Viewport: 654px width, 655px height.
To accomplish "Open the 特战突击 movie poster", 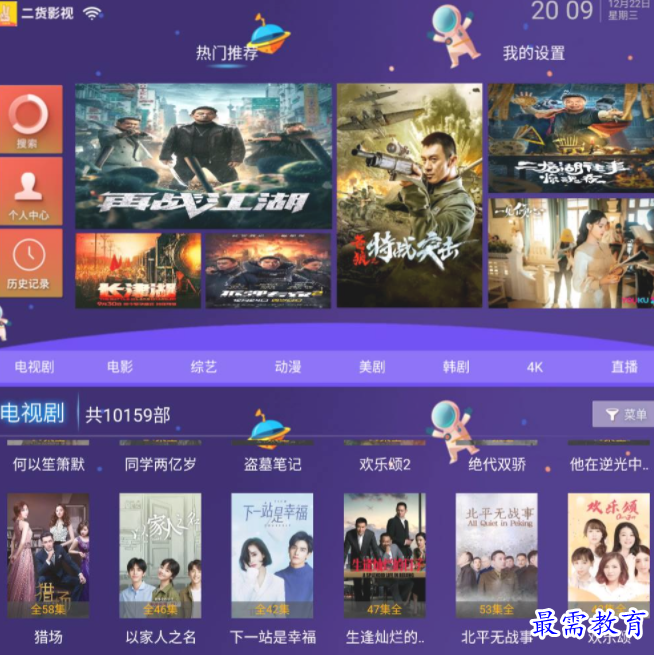I will (409, 195).
